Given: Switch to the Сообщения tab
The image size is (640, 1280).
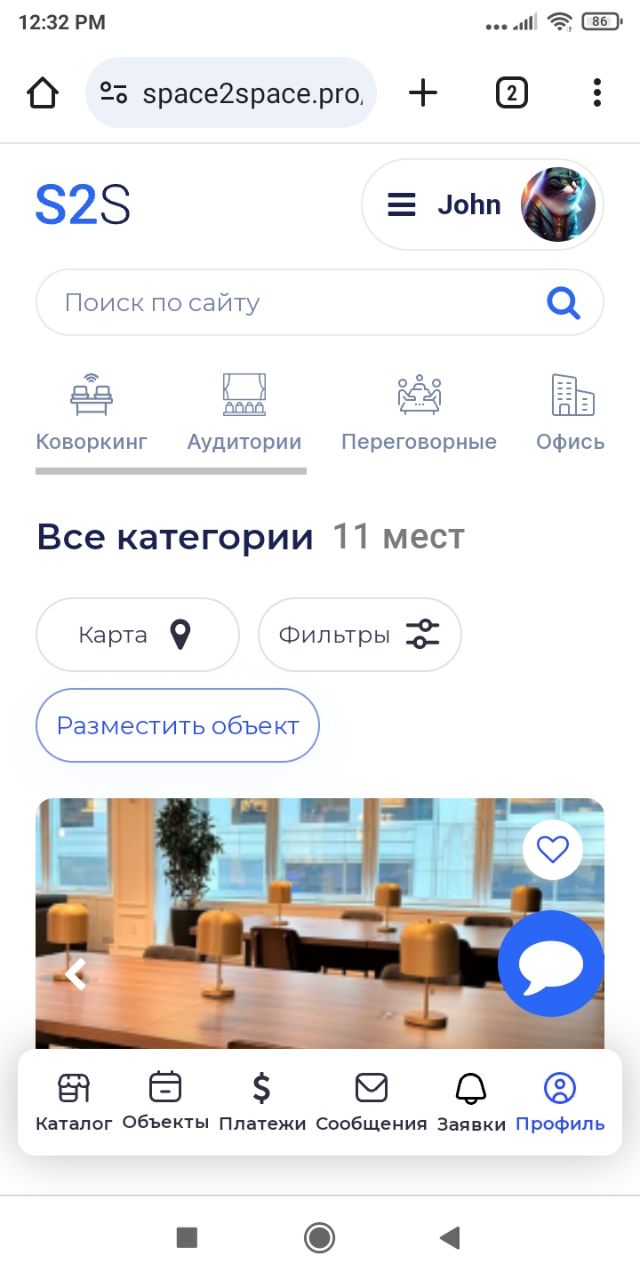Looking at the screenshot, I should (371, 1102).
